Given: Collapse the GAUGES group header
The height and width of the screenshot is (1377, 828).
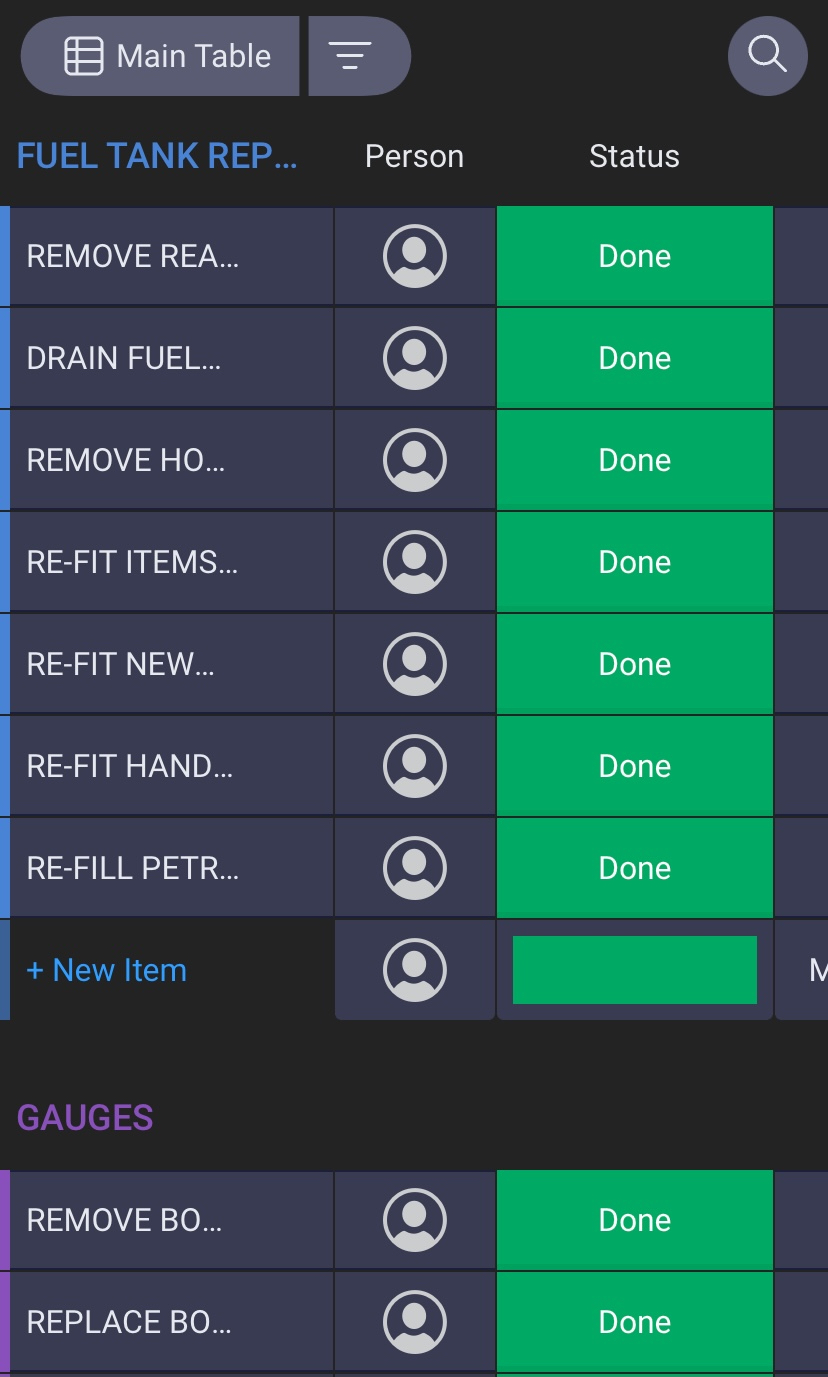Looking at the screenshot, I should (x=85, y=1117).
